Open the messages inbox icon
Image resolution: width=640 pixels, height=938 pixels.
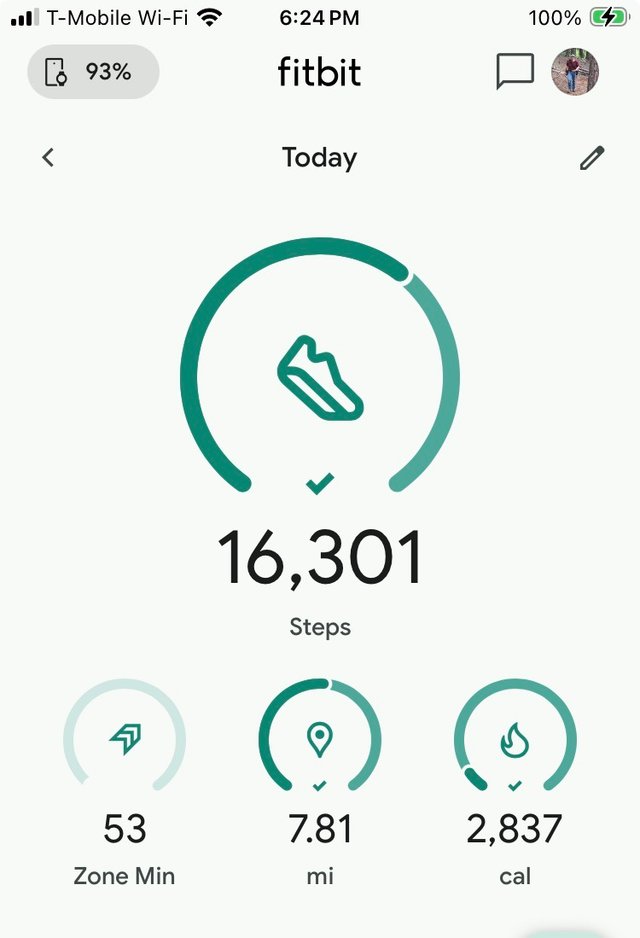click(x=515, y=71)
